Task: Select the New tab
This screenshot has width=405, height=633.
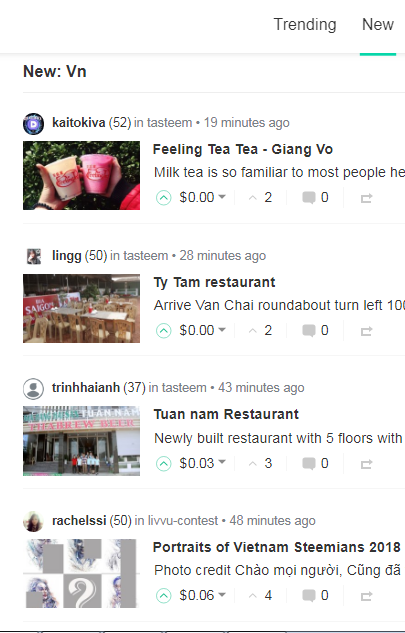Action: coord(378,25)
